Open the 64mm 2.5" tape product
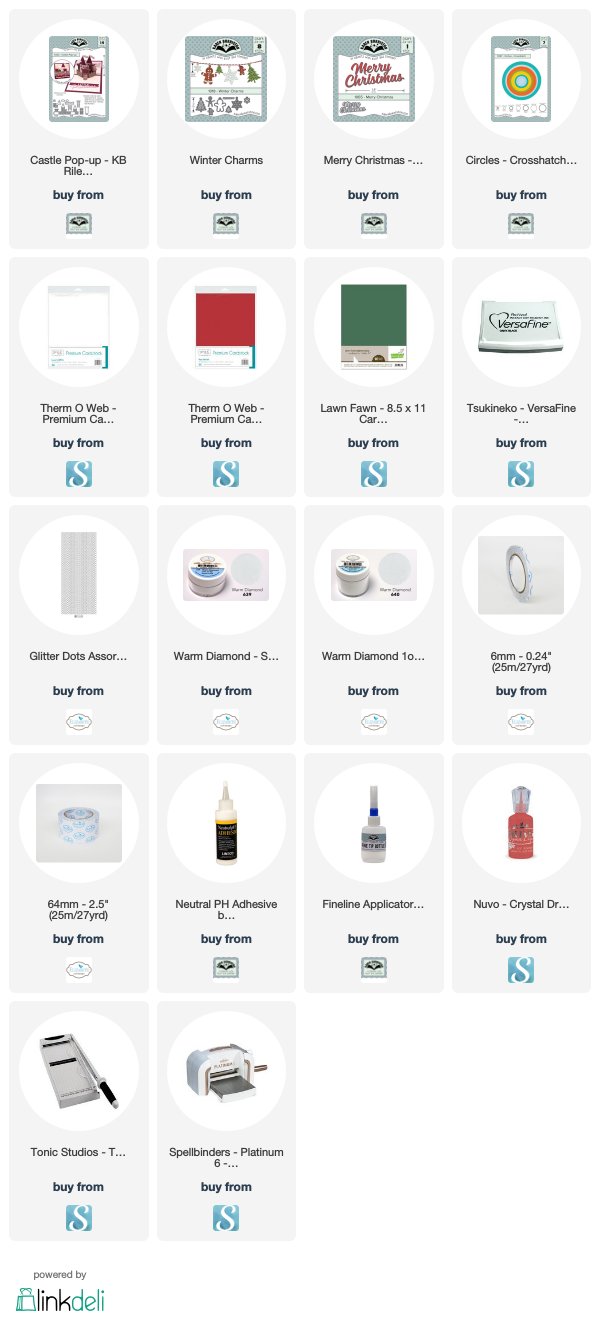 (x=79, y=873)
